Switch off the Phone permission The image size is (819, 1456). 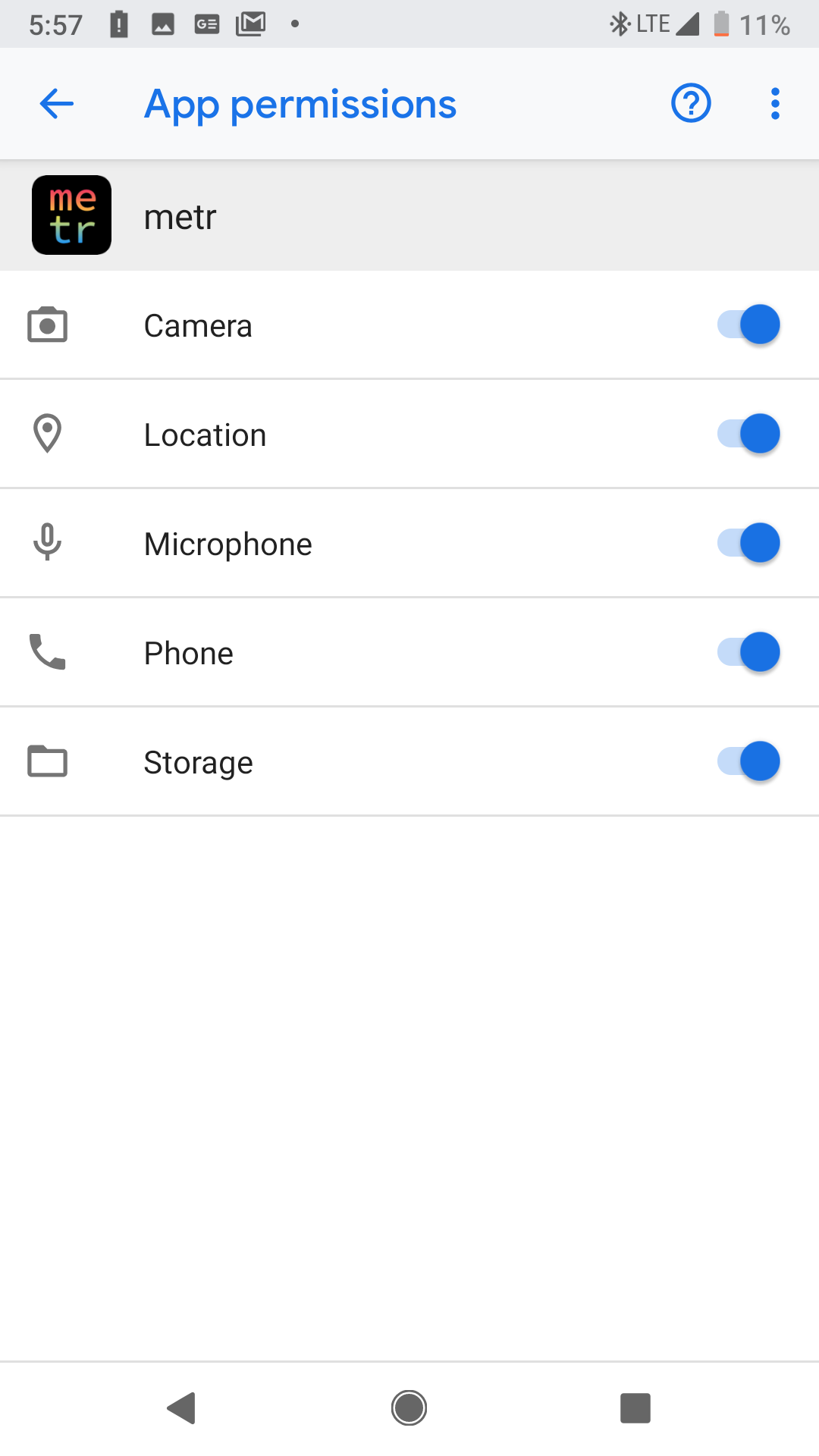point(748,652)
